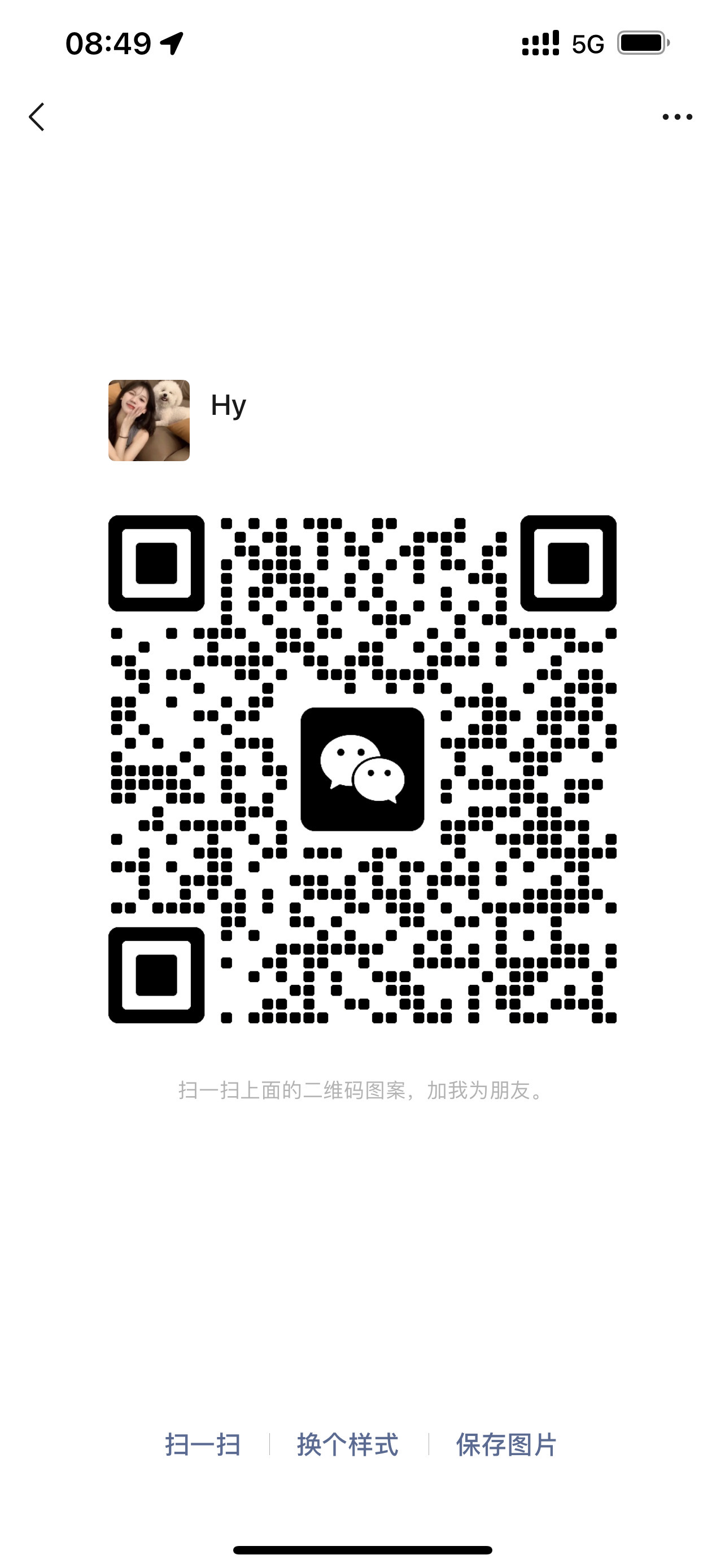Open the three-dot more options menu
725x1568 pixels.
tap(677, 117)
